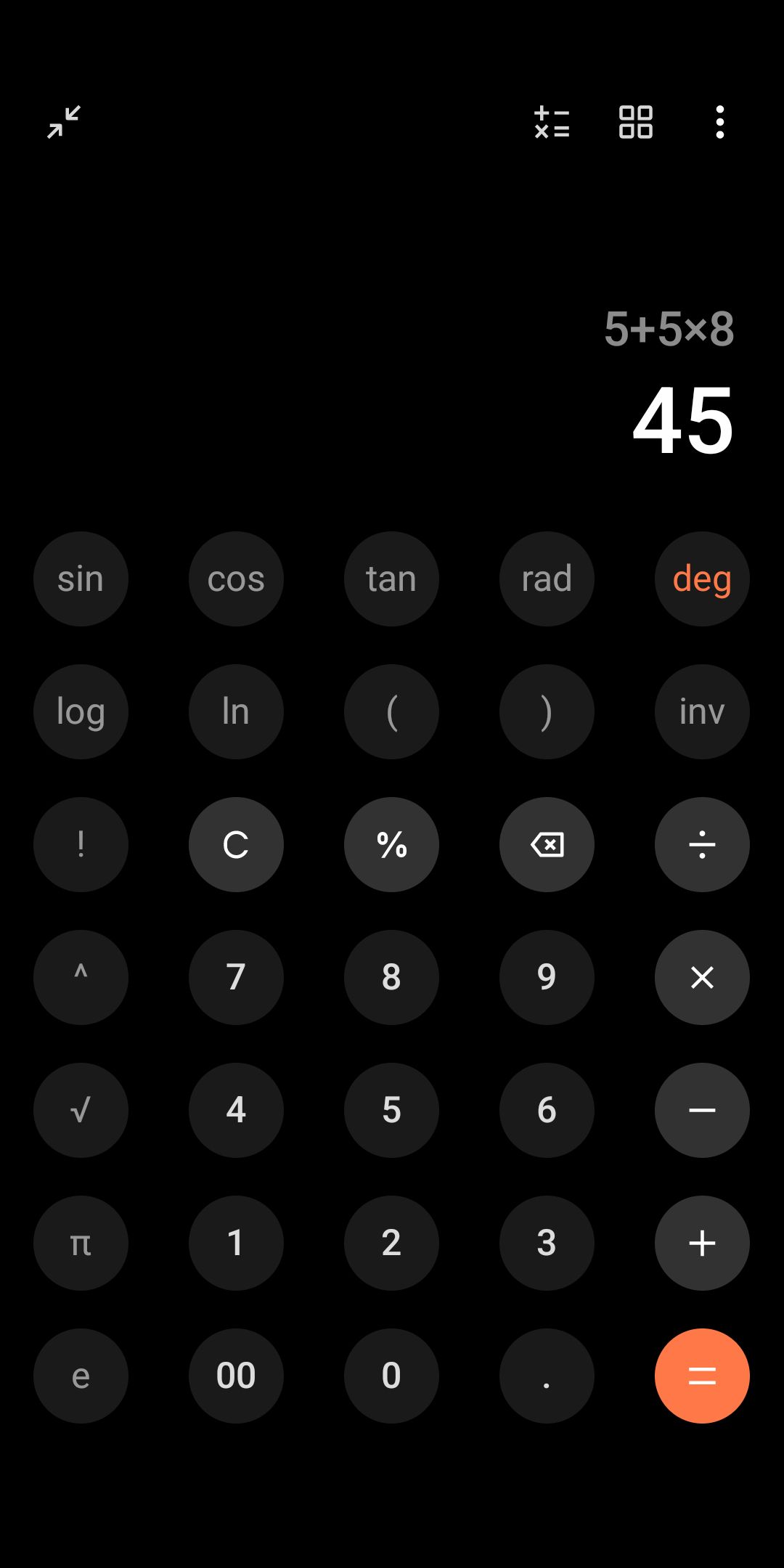The image size is (784, 1568).
Task: Toggle inverse functions with inv
Action: [x=702, y=711]
